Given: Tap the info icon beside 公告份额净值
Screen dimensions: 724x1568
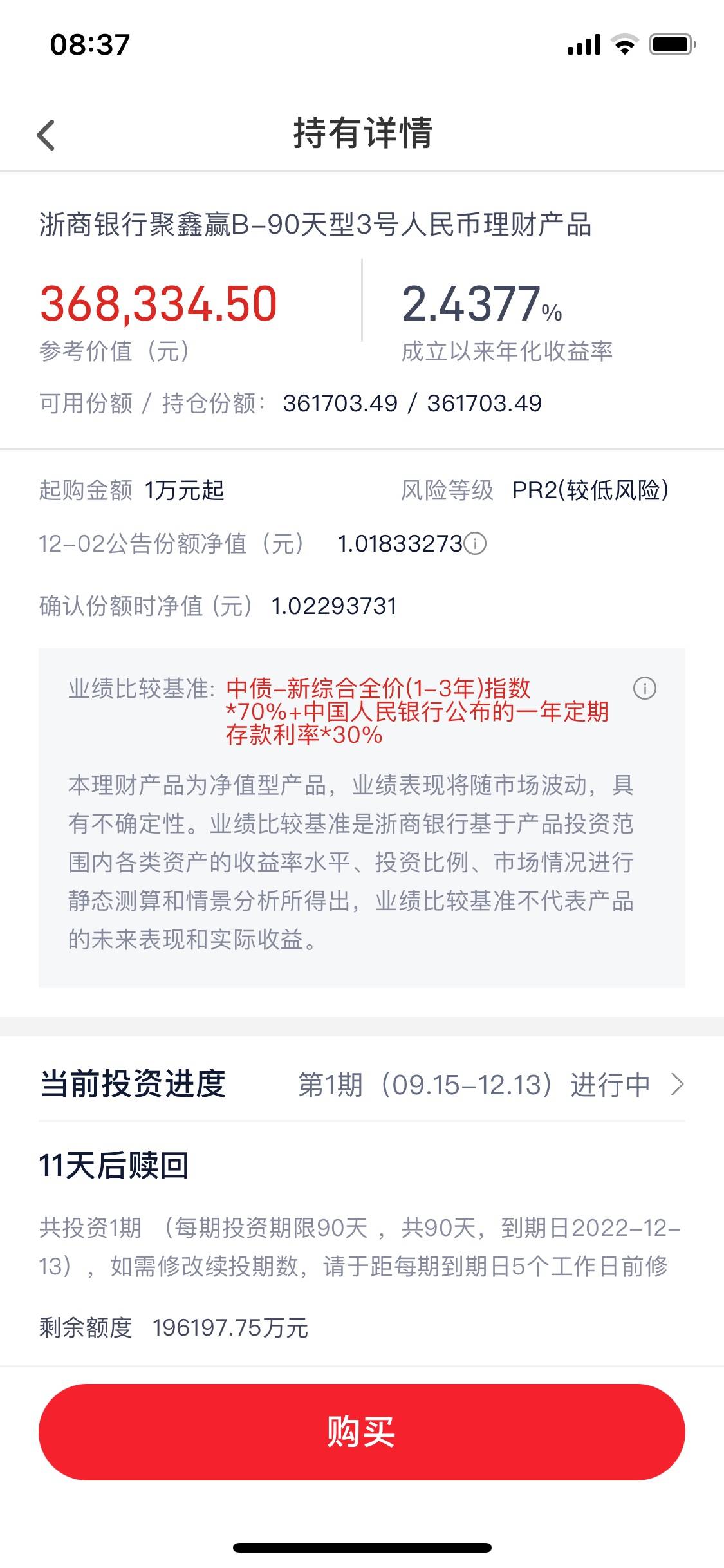Looking at the screenshot, I should (x=476, y=544).
